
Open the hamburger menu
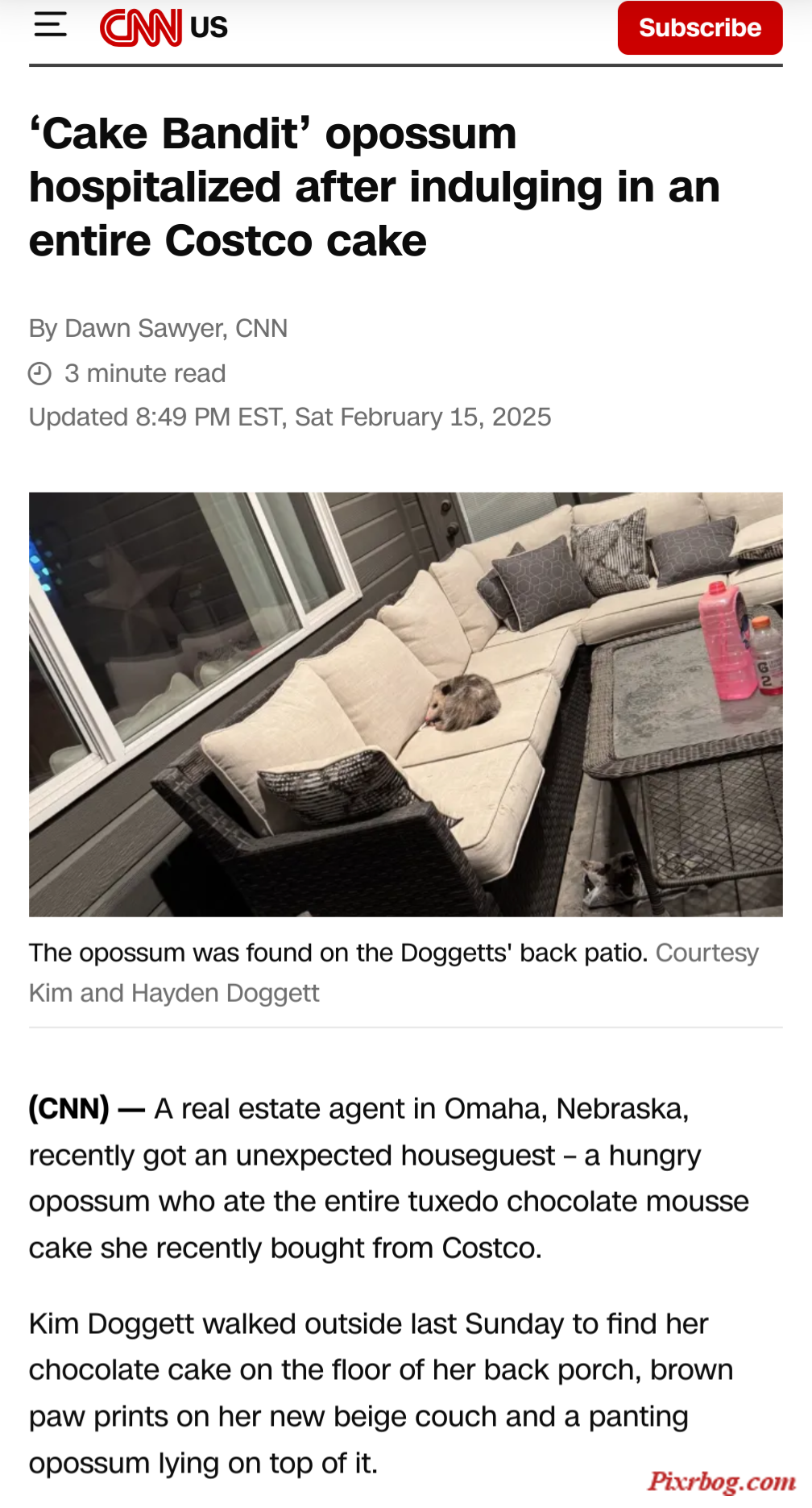pyautogui.click(x=50, y=25)
